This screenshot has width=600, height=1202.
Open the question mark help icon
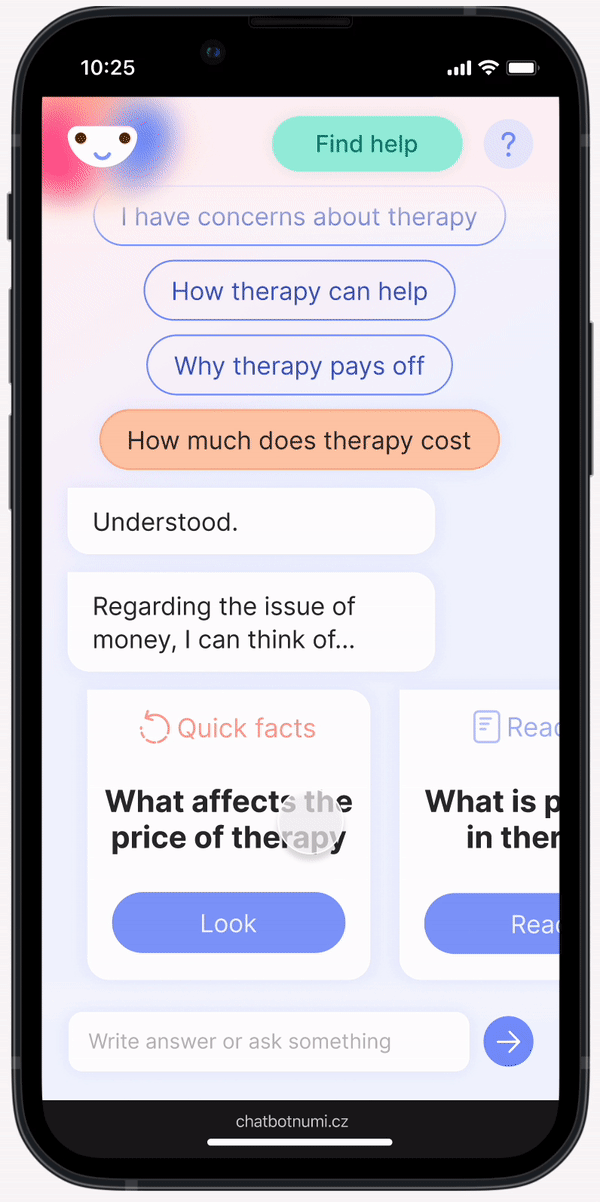[x=508, y=145]
